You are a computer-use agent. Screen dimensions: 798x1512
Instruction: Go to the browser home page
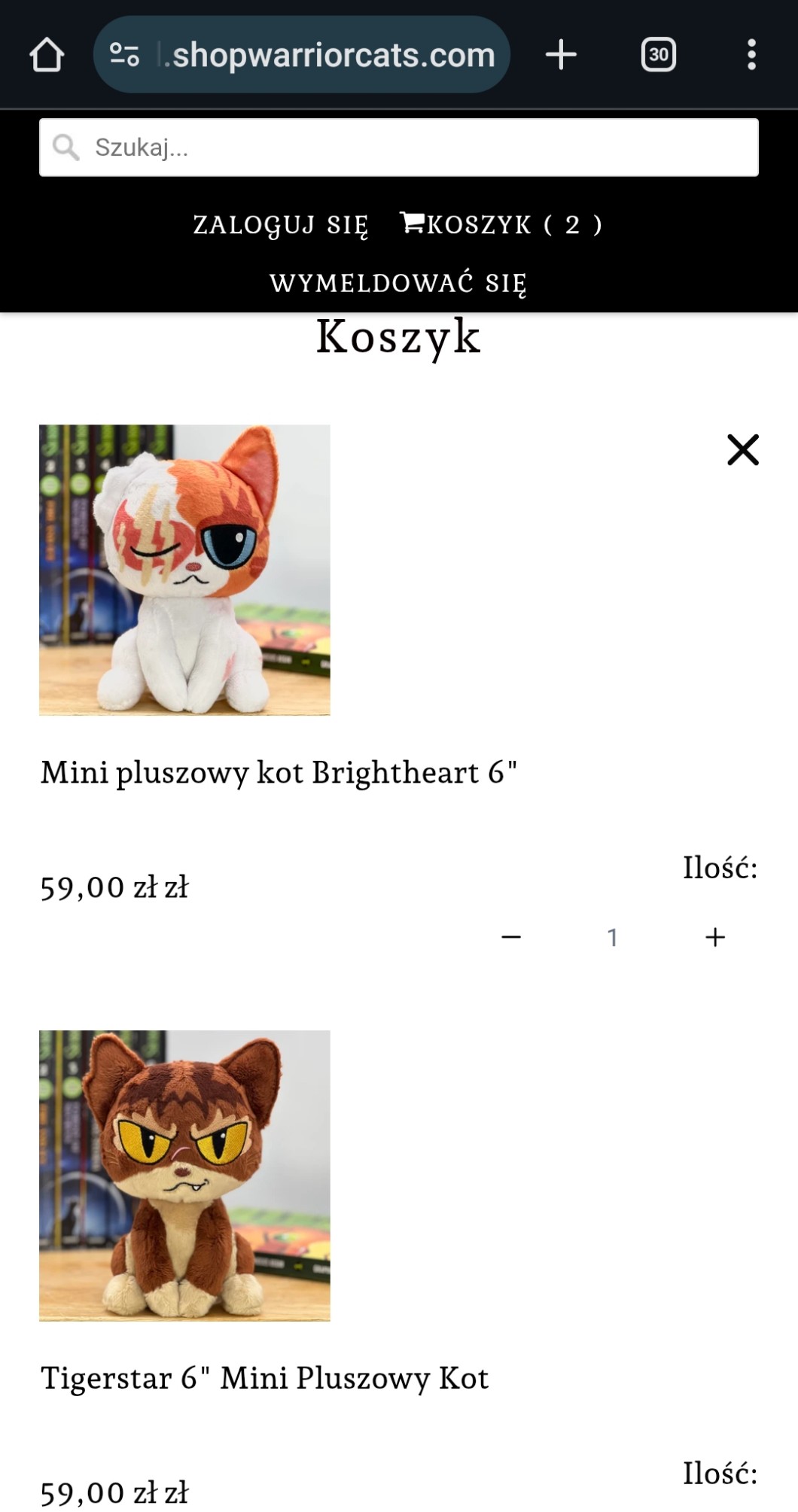(47, 55)
